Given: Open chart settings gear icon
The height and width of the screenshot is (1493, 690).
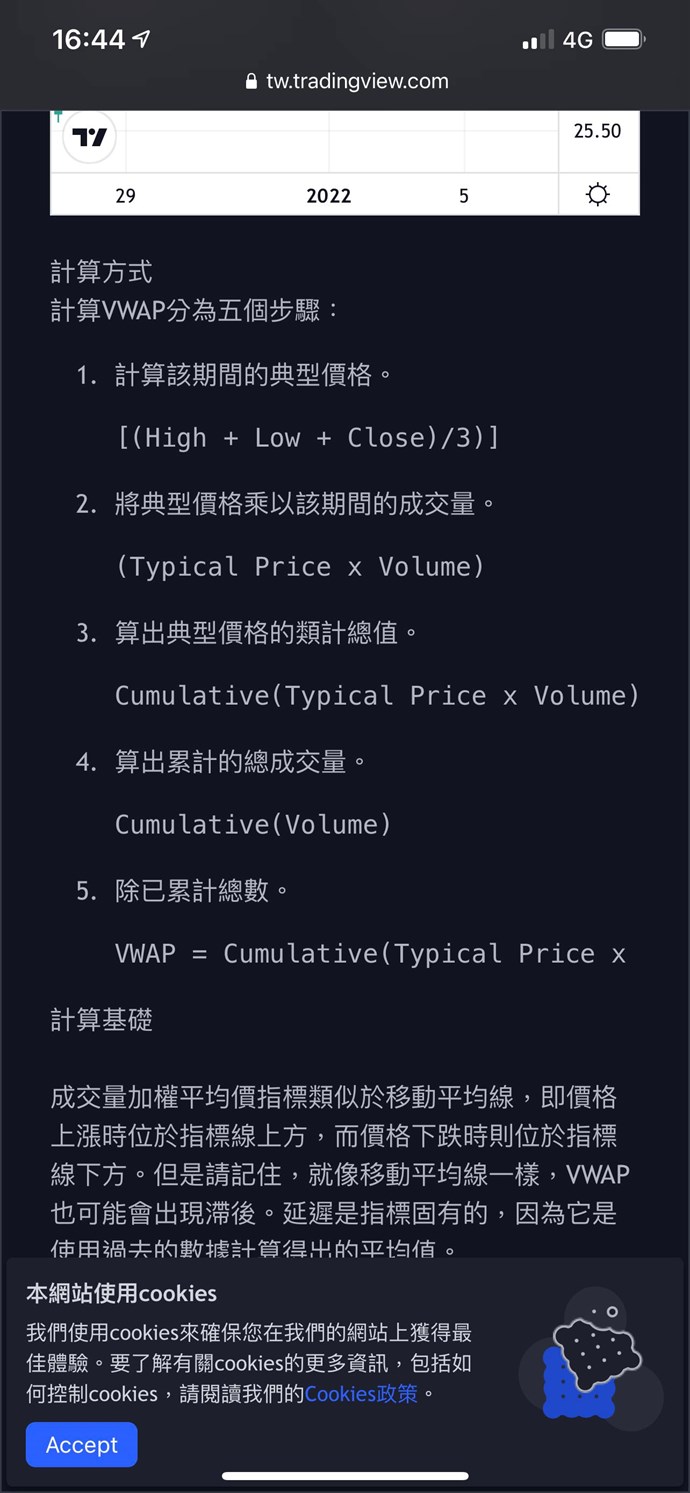Looking at the screenshot, I should [597, 195].
